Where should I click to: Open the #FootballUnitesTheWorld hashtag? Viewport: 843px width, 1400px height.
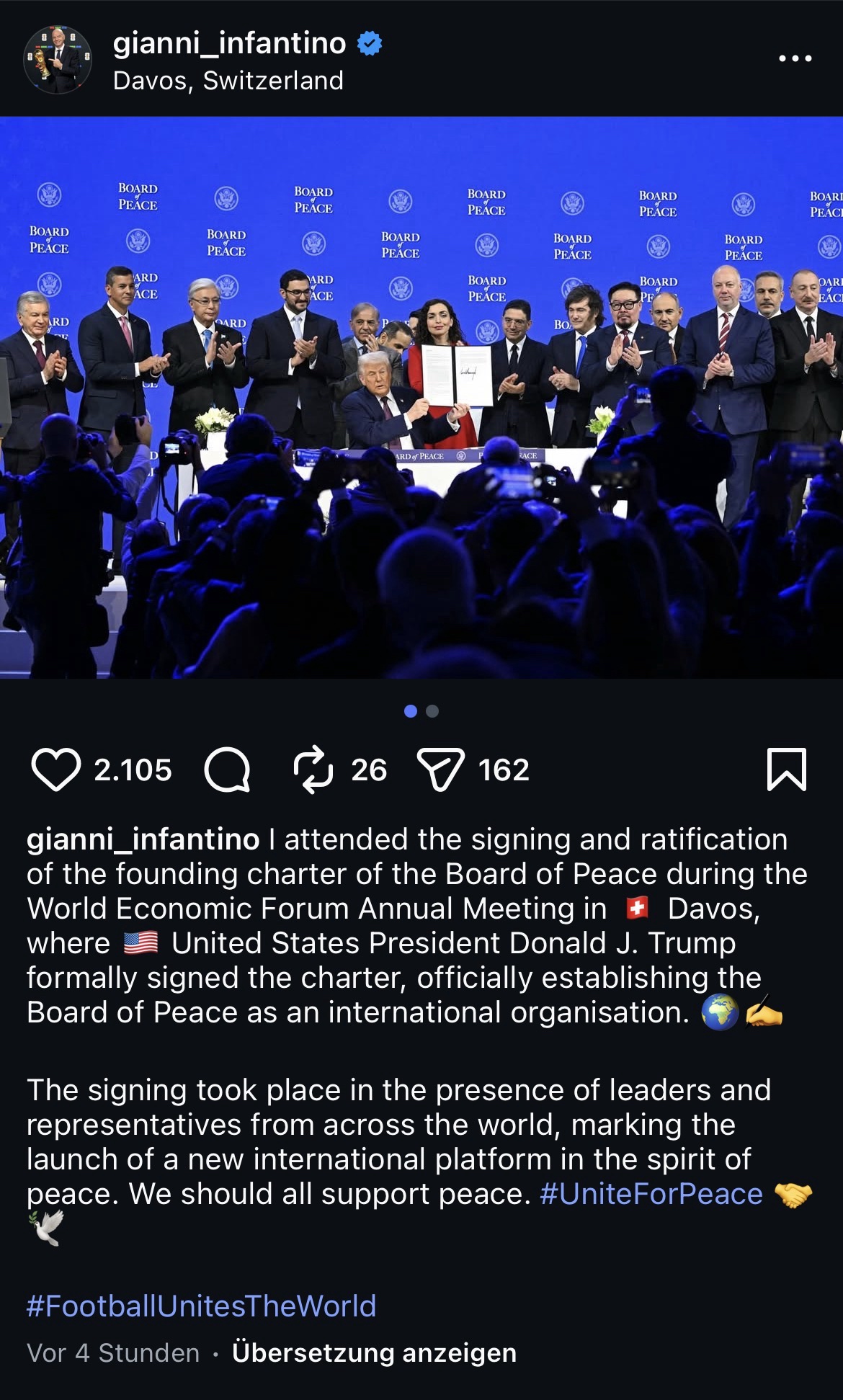[x=201, y=1306]
